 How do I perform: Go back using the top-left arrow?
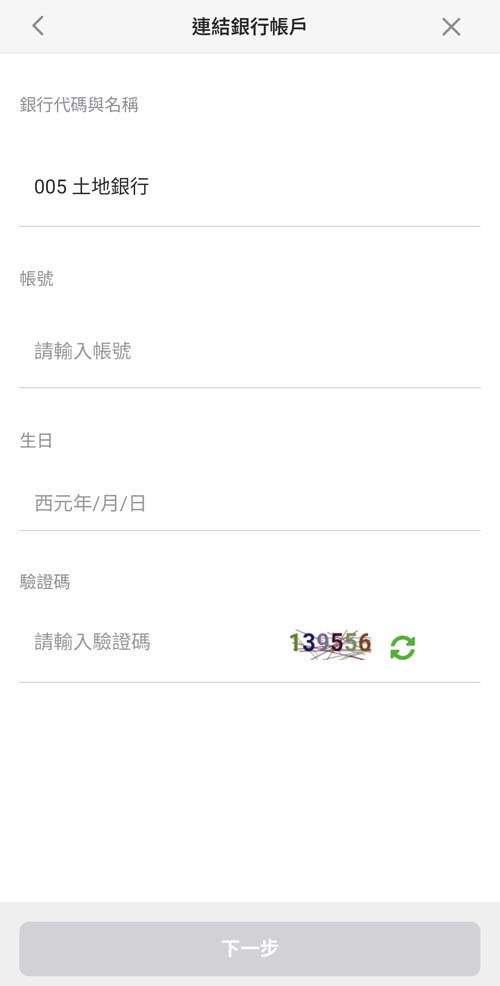pyautogui.click(x=38, y=26)
